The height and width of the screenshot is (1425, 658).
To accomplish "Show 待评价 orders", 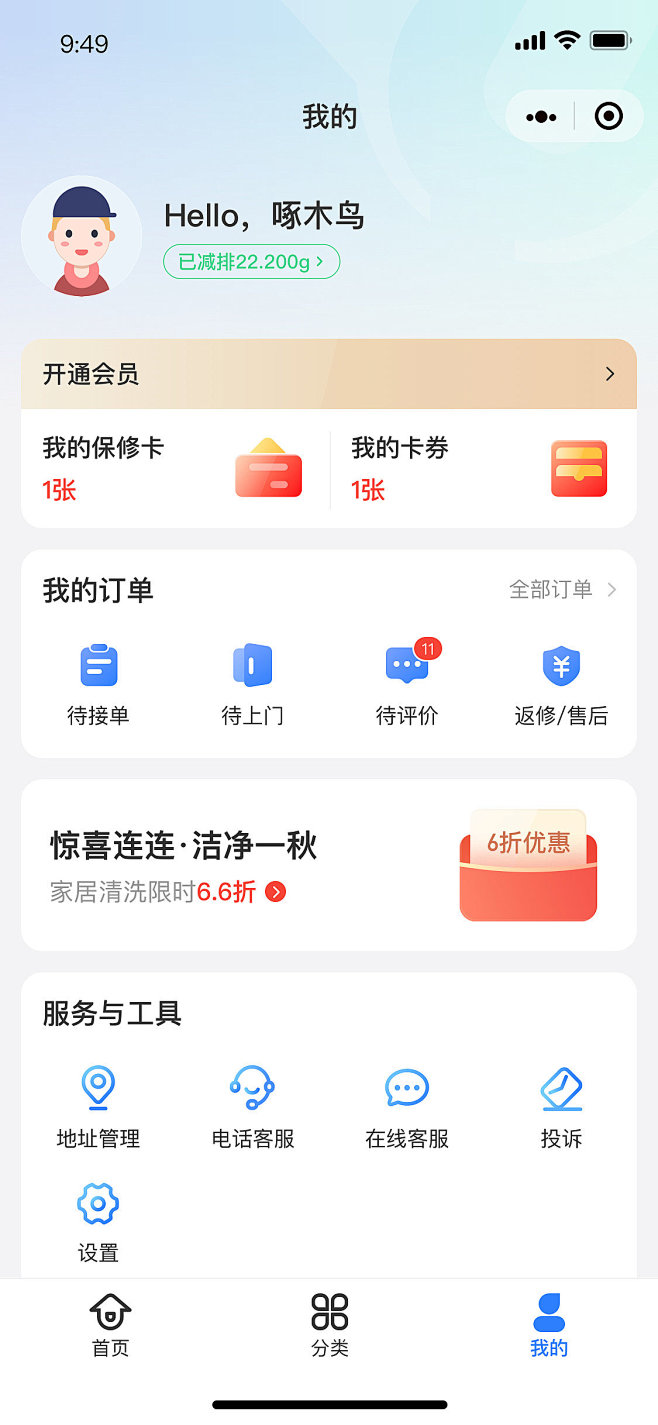I will point(407,685).
